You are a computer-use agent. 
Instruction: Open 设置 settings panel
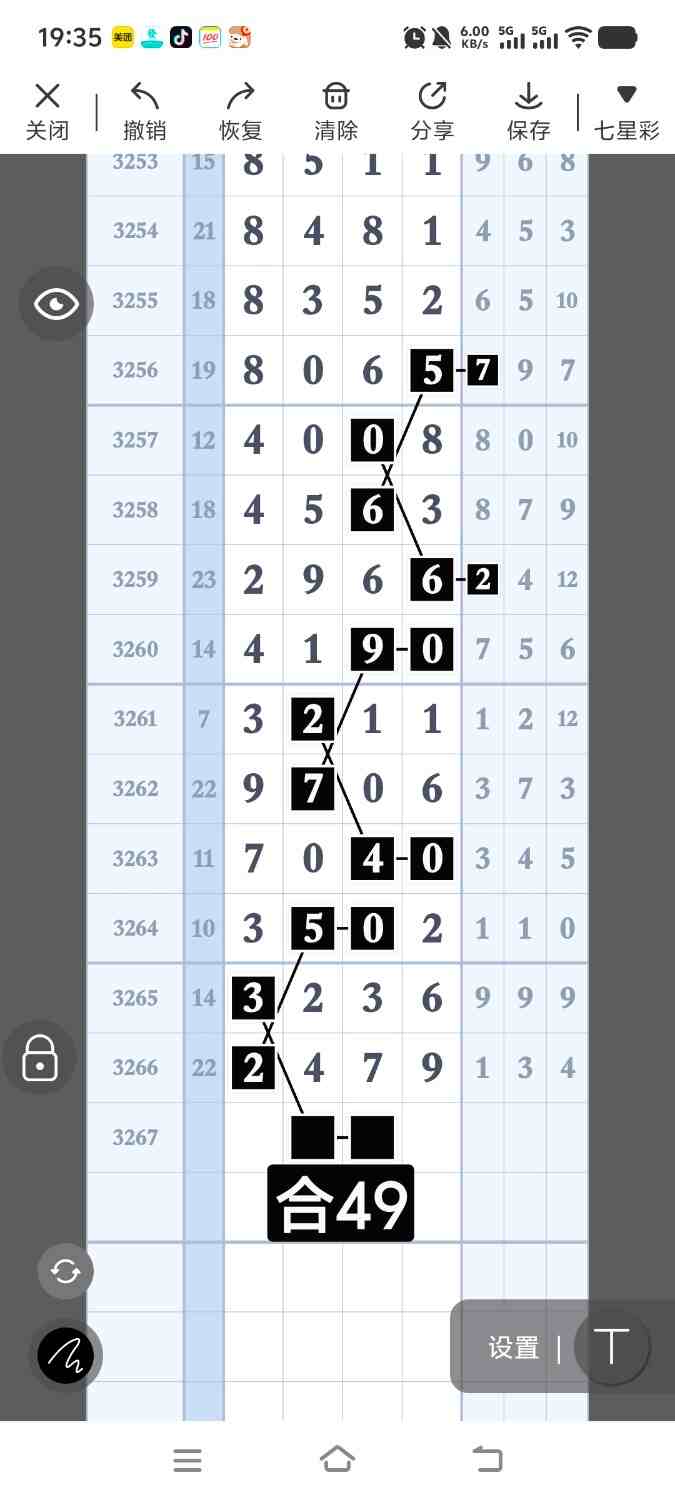514,1348
